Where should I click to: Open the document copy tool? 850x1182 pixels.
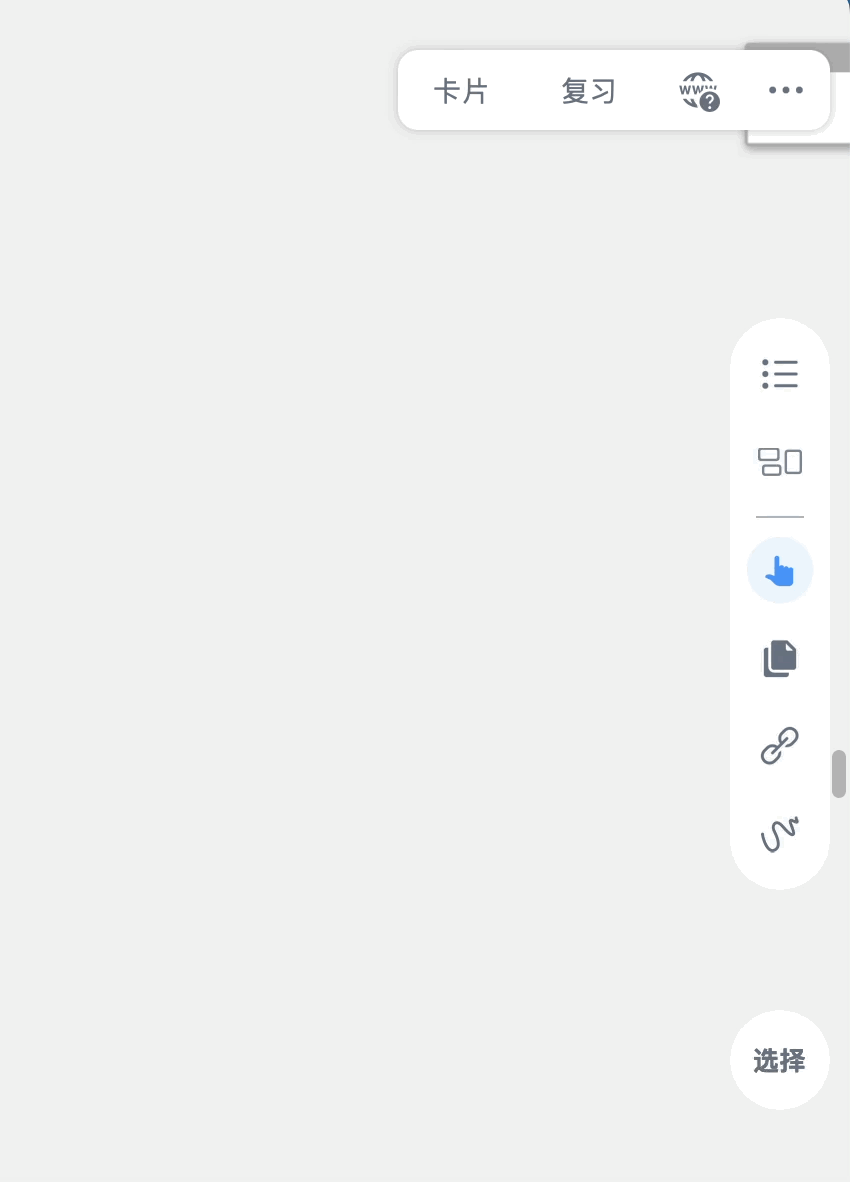(x=780, y=659)
